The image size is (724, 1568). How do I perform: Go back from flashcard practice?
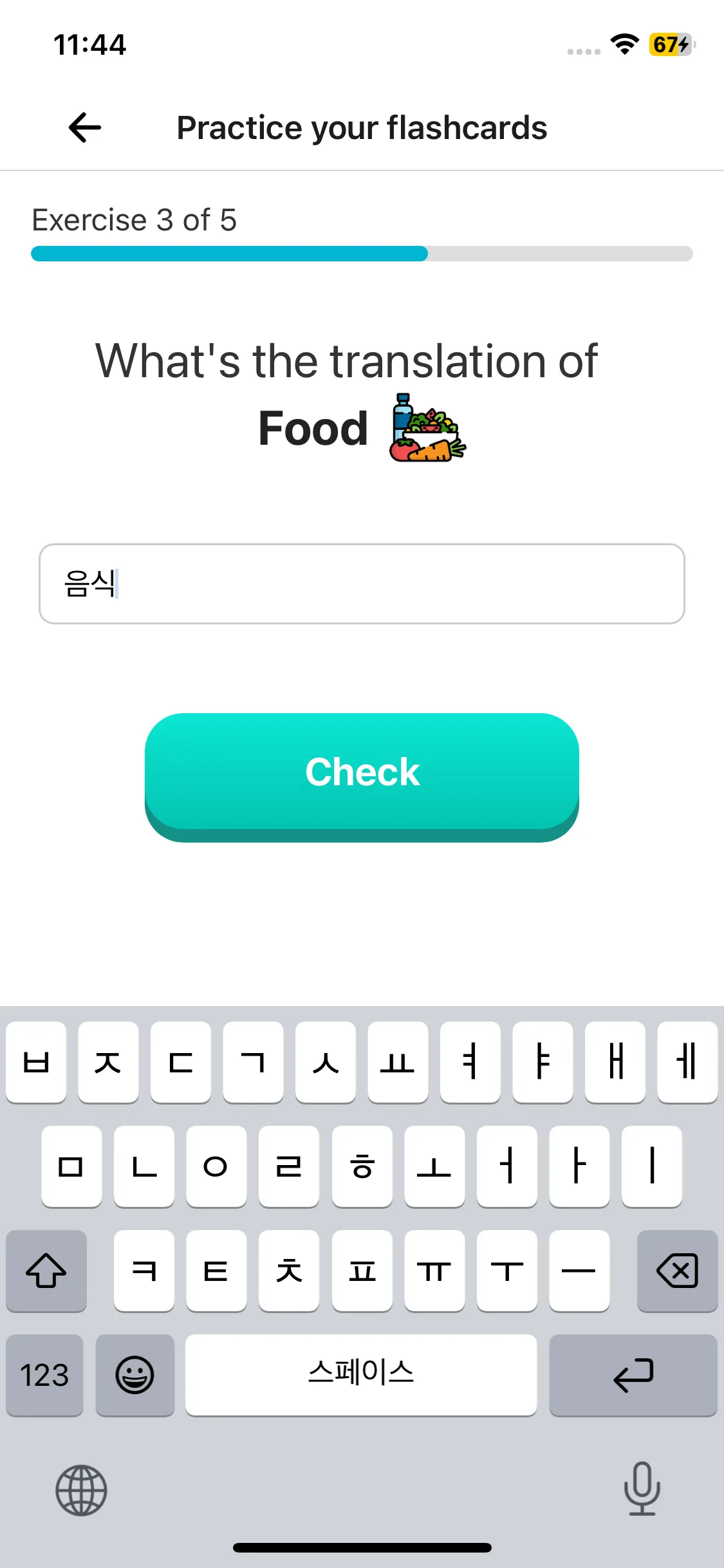click(85, 127)
